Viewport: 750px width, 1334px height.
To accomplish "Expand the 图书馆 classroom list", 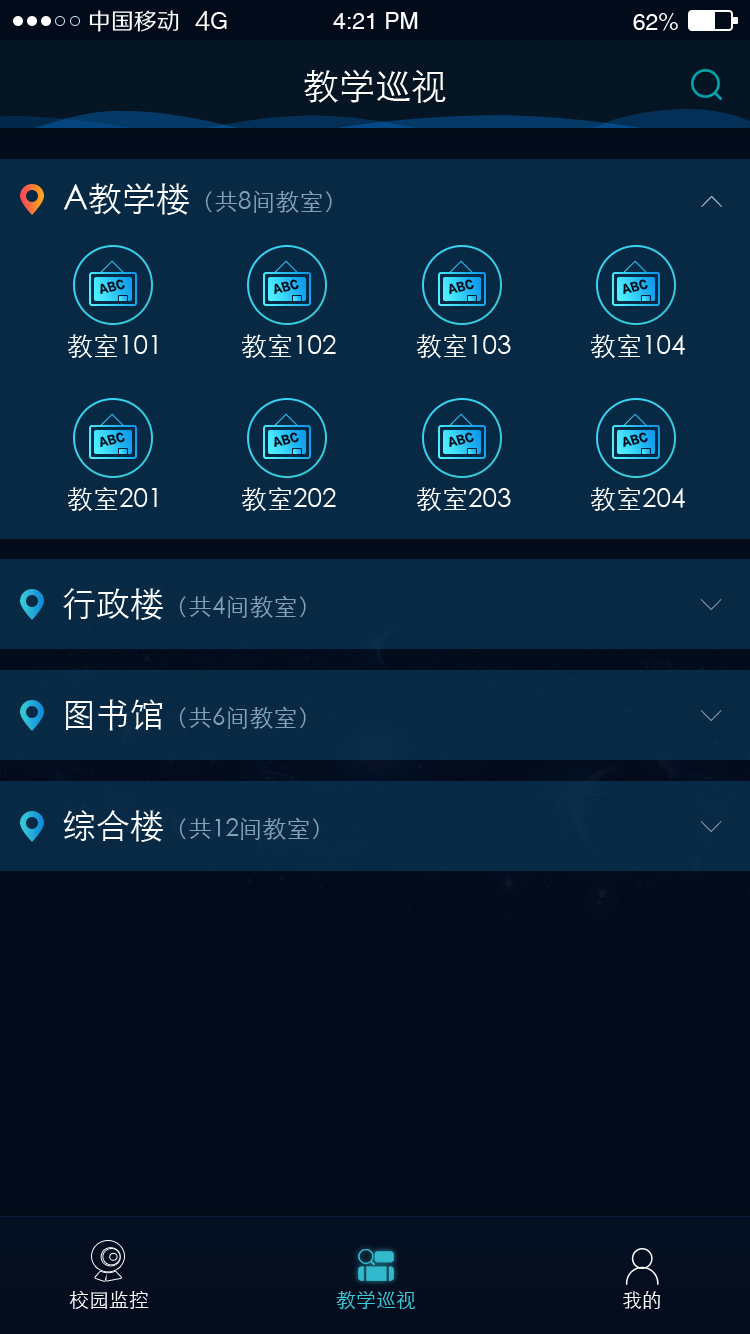I will (x=711, y=715).
